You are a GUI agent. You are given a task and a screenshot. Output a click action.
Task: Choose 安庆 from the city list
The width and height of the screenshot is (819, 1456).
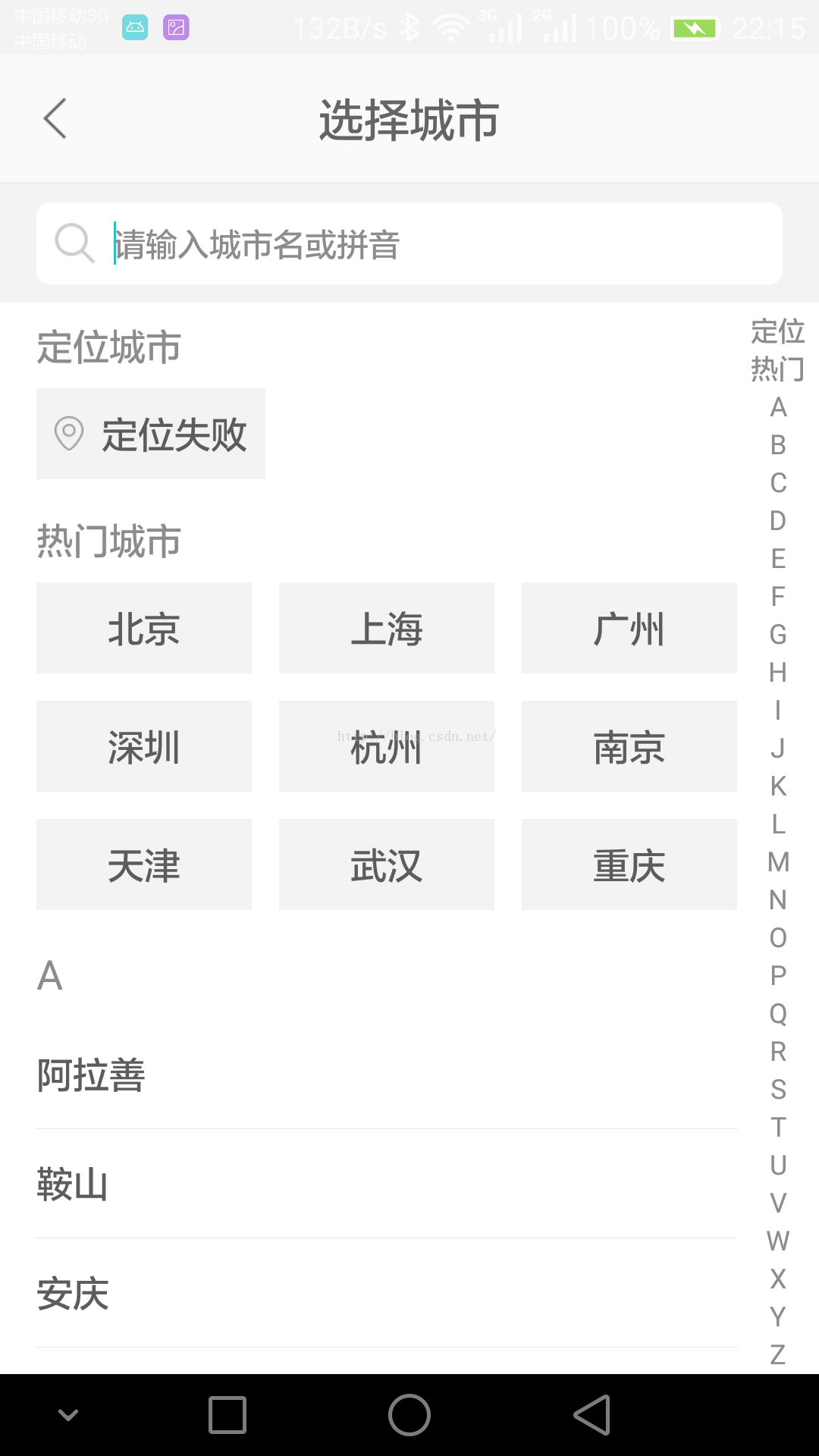click(387, 1293)
